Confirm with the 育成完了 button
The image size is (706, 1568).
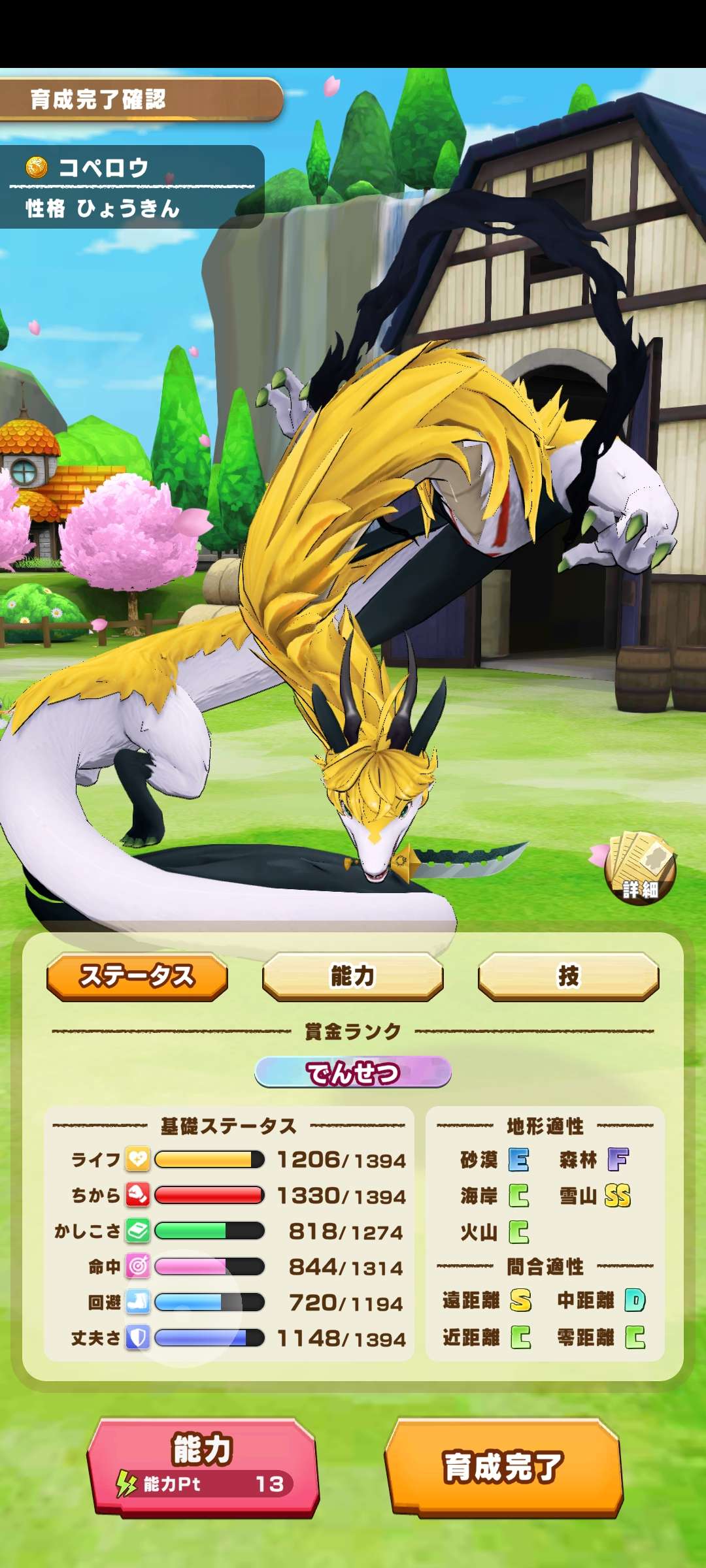(x=503, y=1467)
